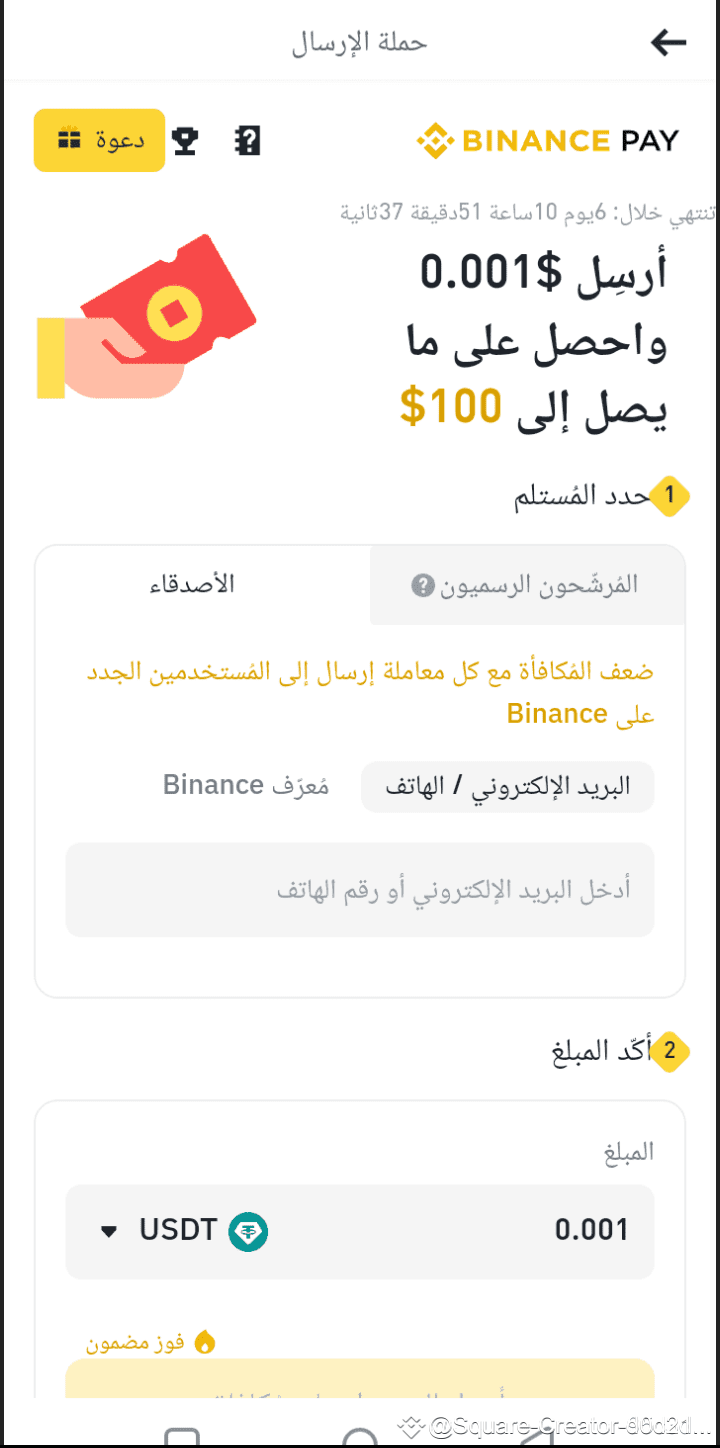This screenshot has width=720, height=1448.
Task: Select البريد الإلكتروني / الهاتف option
Action: 508,787
